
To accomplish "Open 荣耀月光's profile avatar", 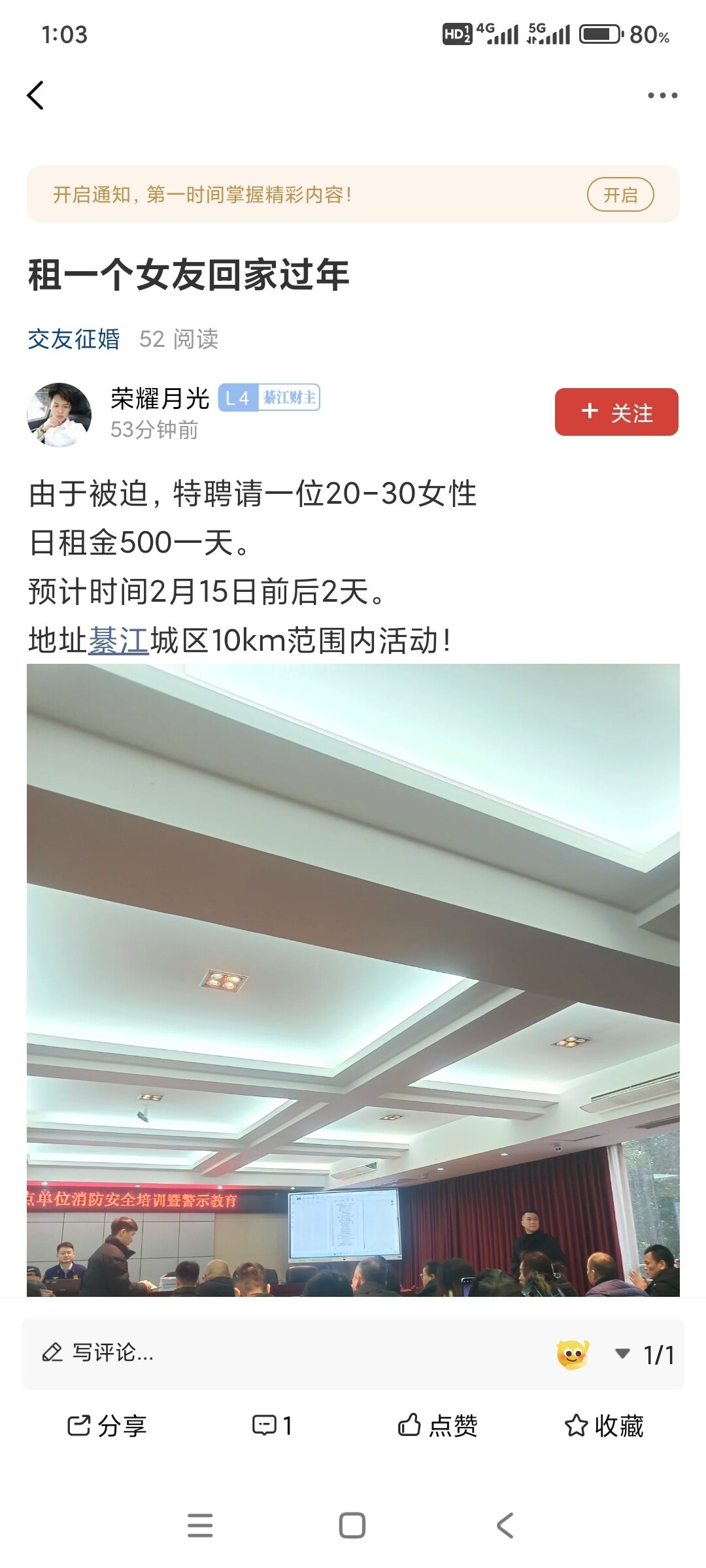I will click(x=59, y=415).
